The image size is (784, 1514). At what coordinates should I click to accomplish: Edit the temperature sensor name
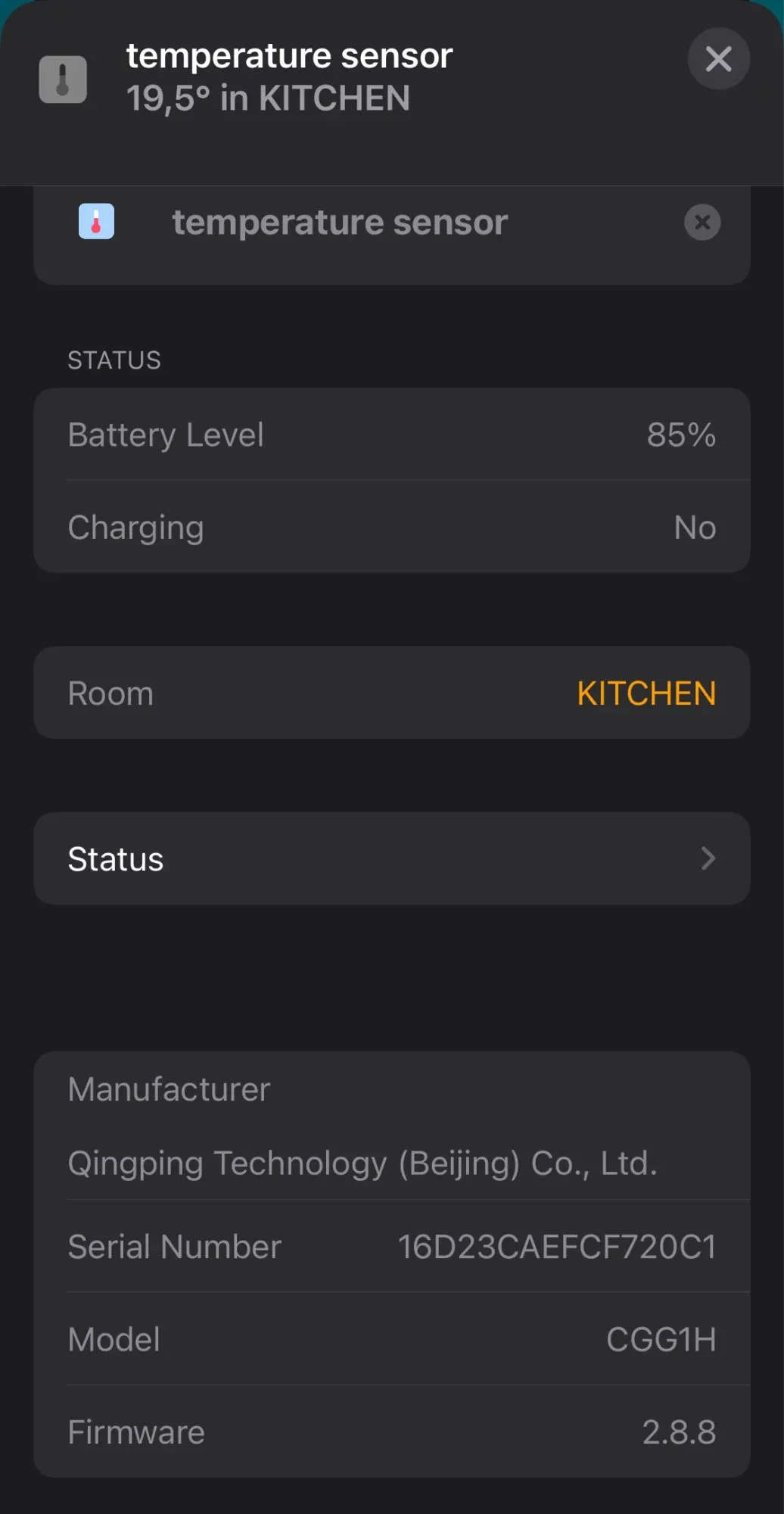[x=341, y=223]
